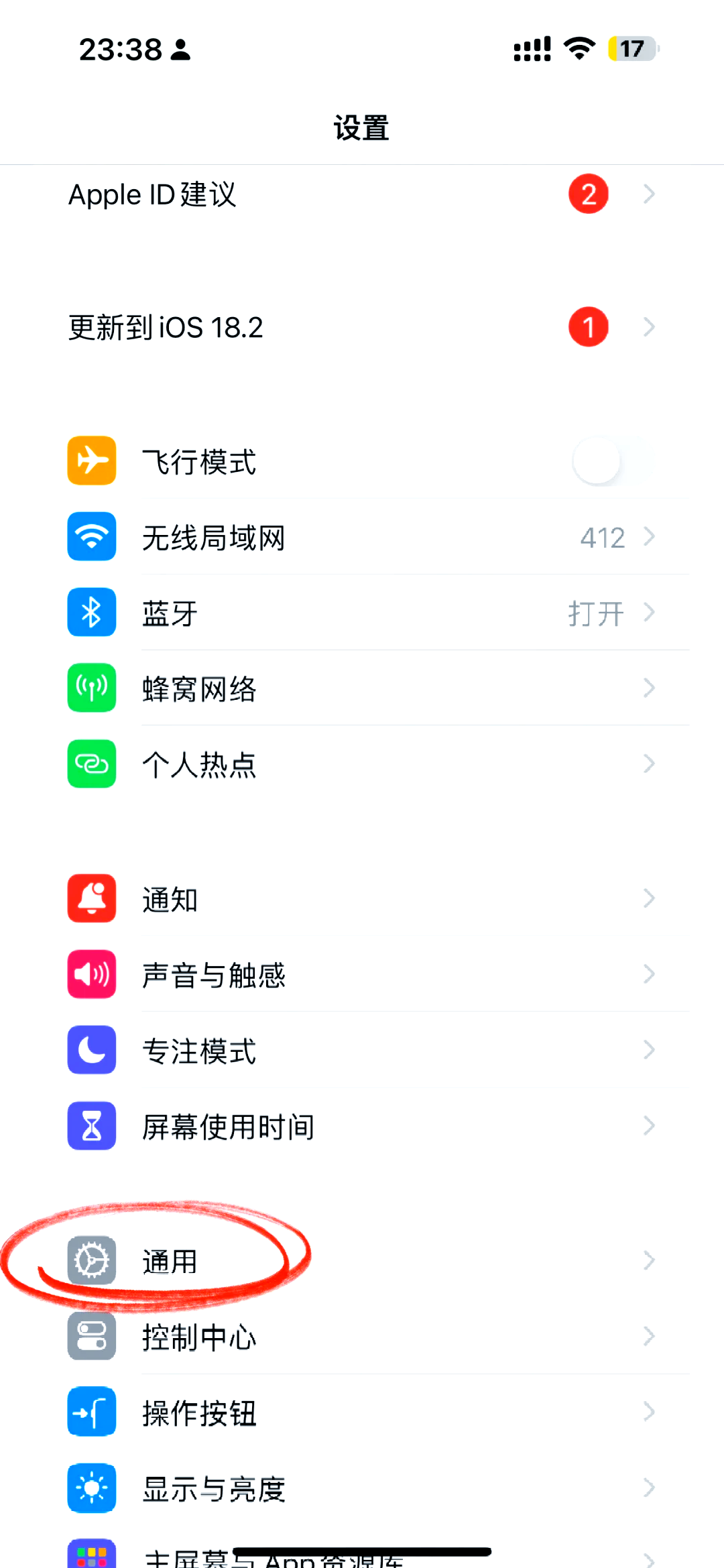
Task: Tap the 通知 notifications bell icon
Action: tap(91, 898)
